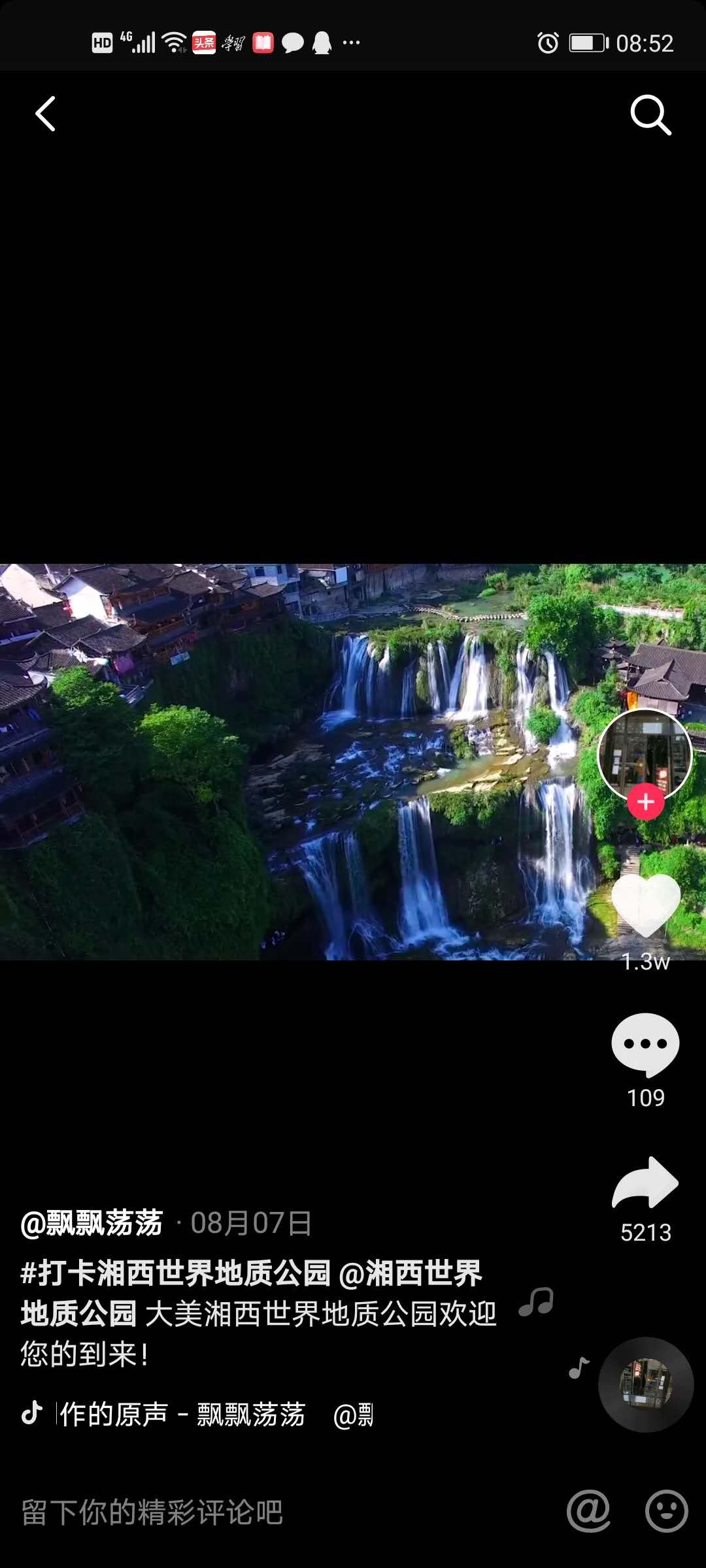Viewport: 706px width, 1568px height.
Task: Open the @飘飘荡荡 username link
Action: click(x=92, y=1223)
